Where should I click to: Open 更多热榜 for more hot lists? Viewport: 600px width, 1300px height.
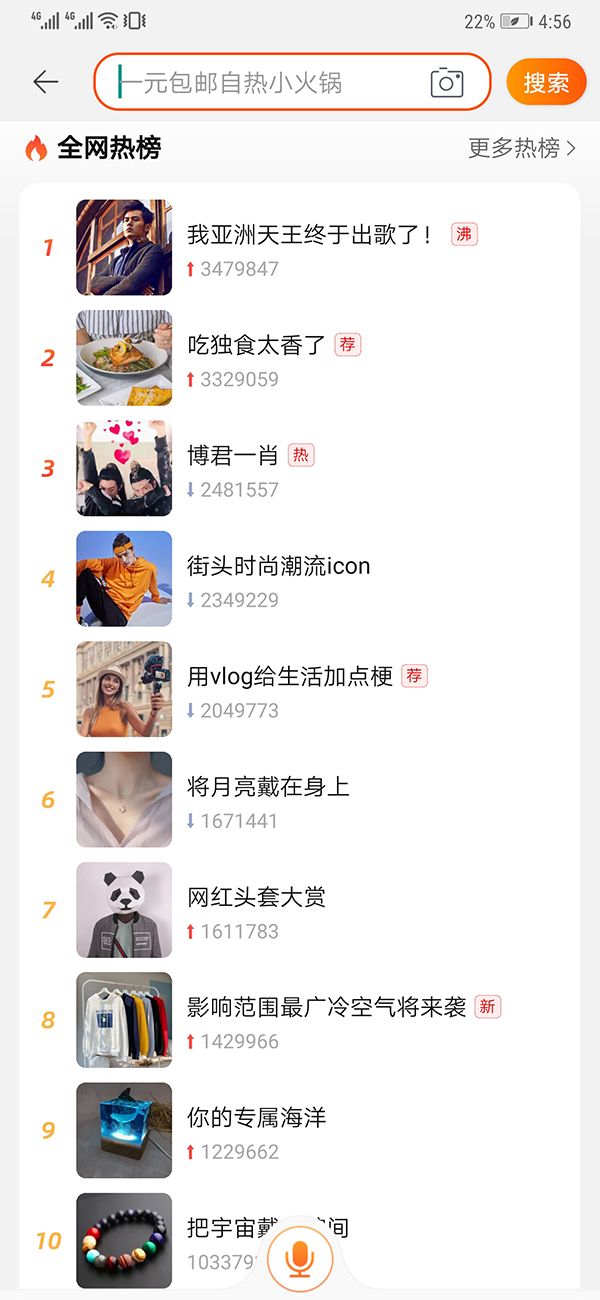pos(522,149)
